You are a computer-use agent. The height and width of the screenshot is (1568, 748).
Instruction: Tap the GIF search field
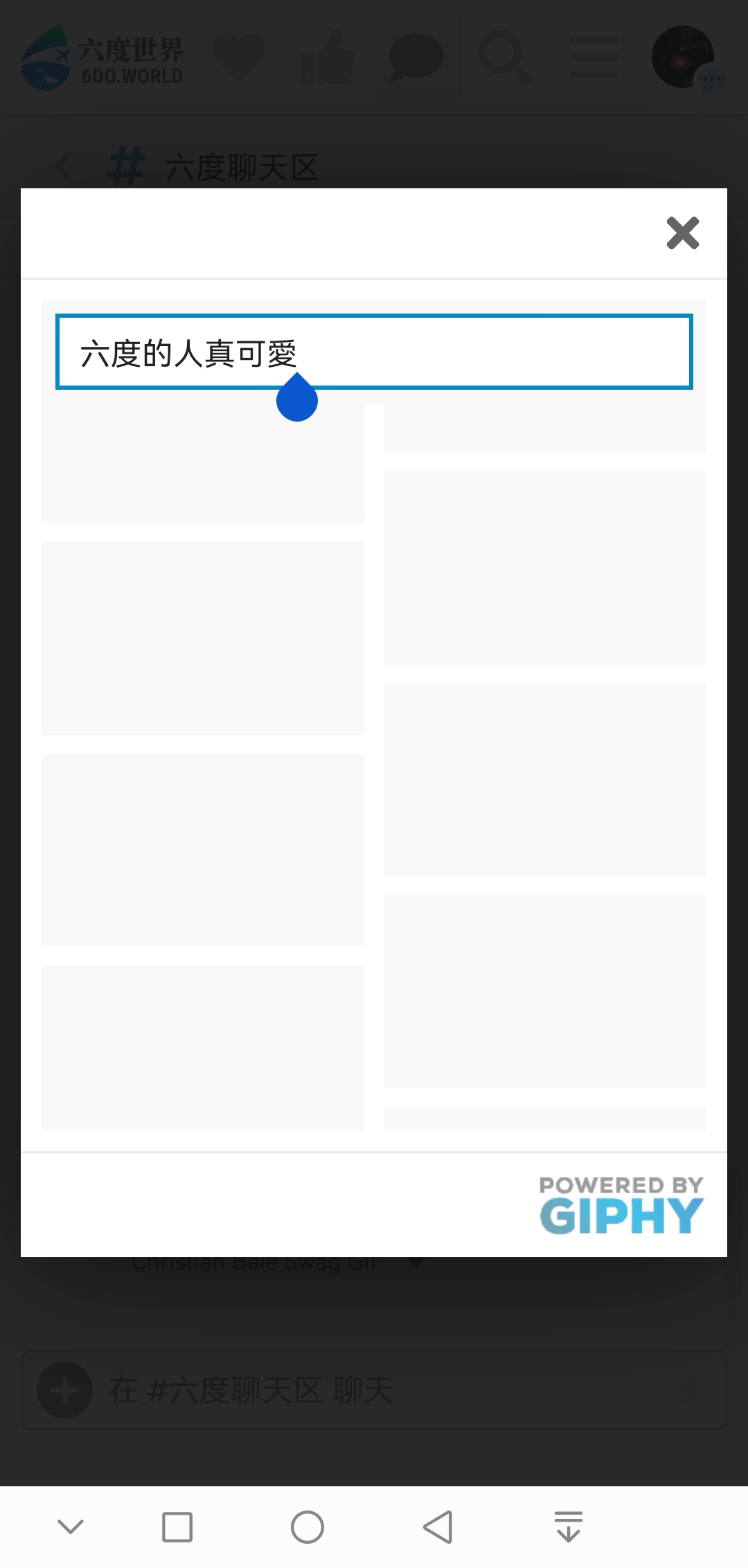(374, 352)
